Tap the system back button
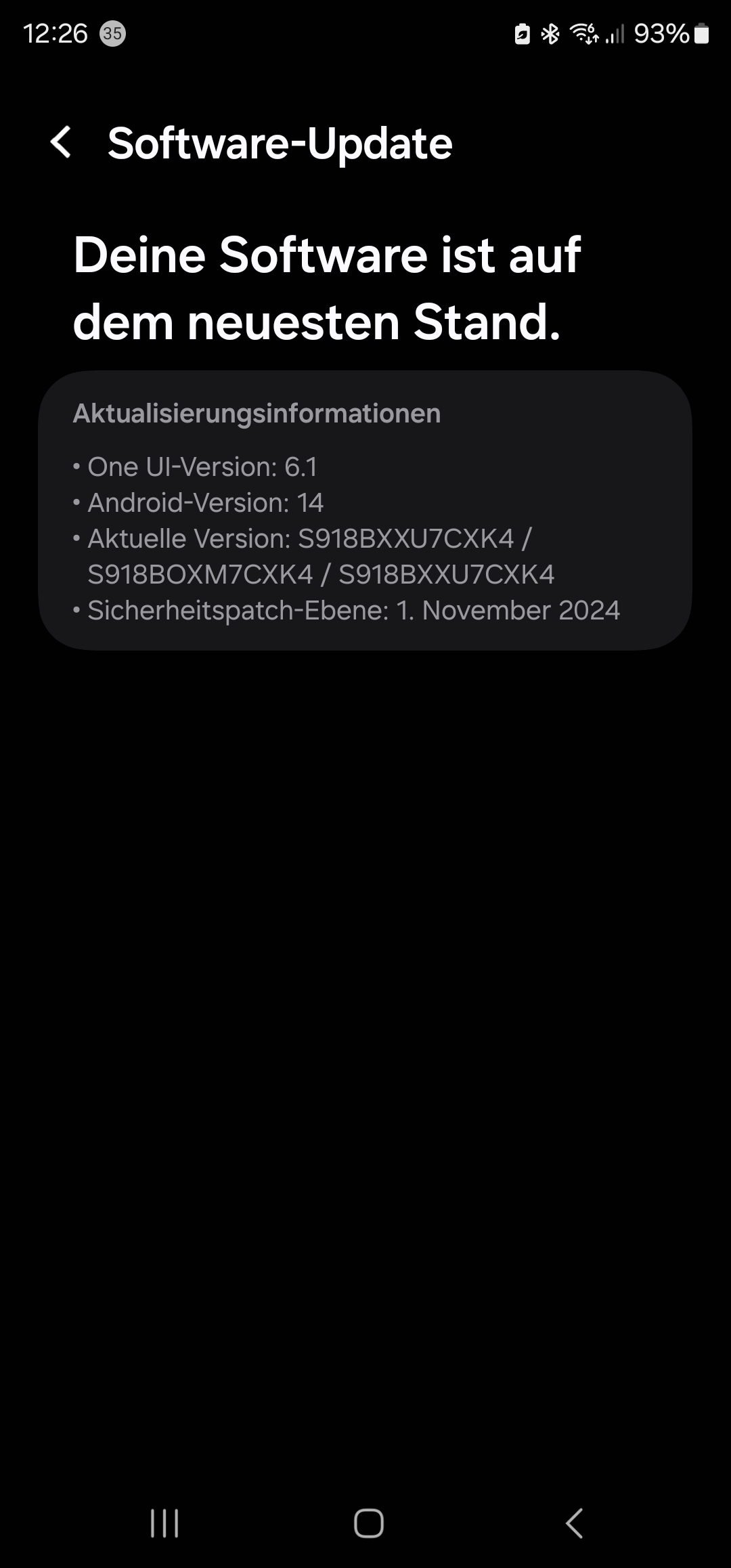The height and width of the screenshot is (1568, 731). pyautogui.click(x=574, y=1523)
